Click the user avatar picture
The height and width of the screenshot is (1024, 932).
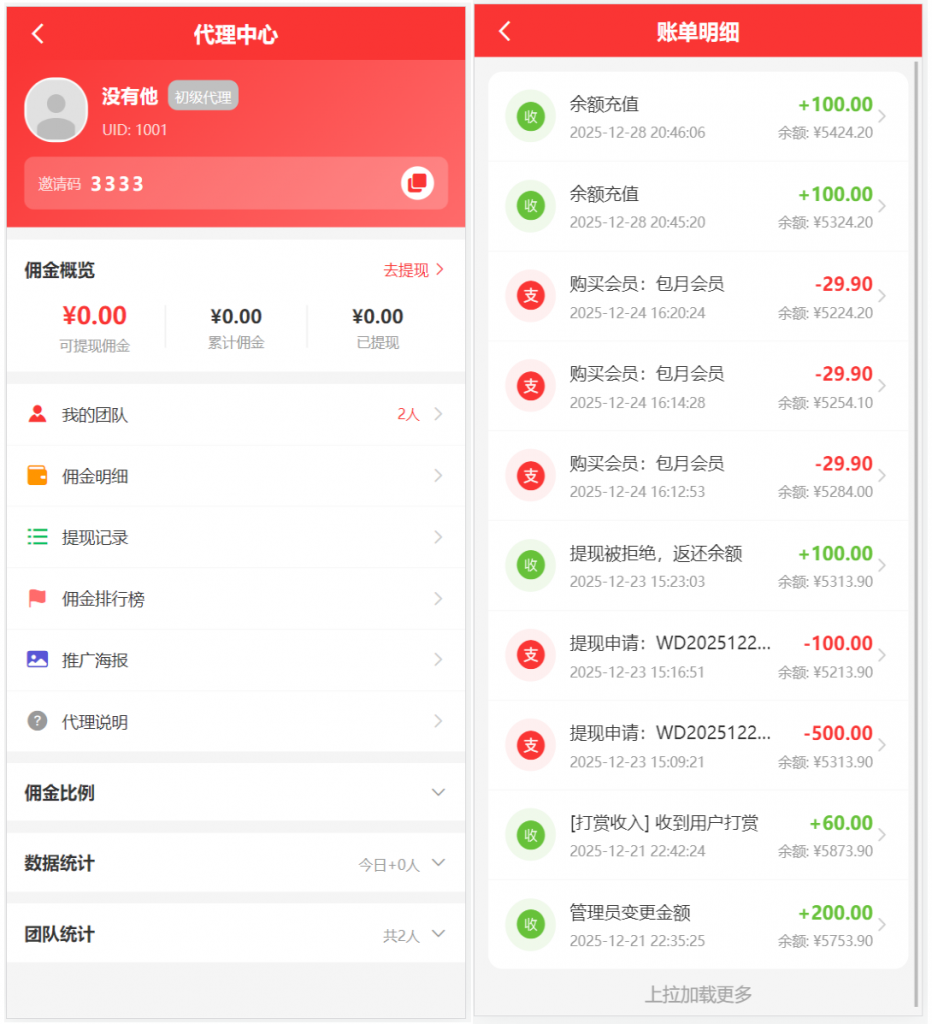[x=56, y=110]
